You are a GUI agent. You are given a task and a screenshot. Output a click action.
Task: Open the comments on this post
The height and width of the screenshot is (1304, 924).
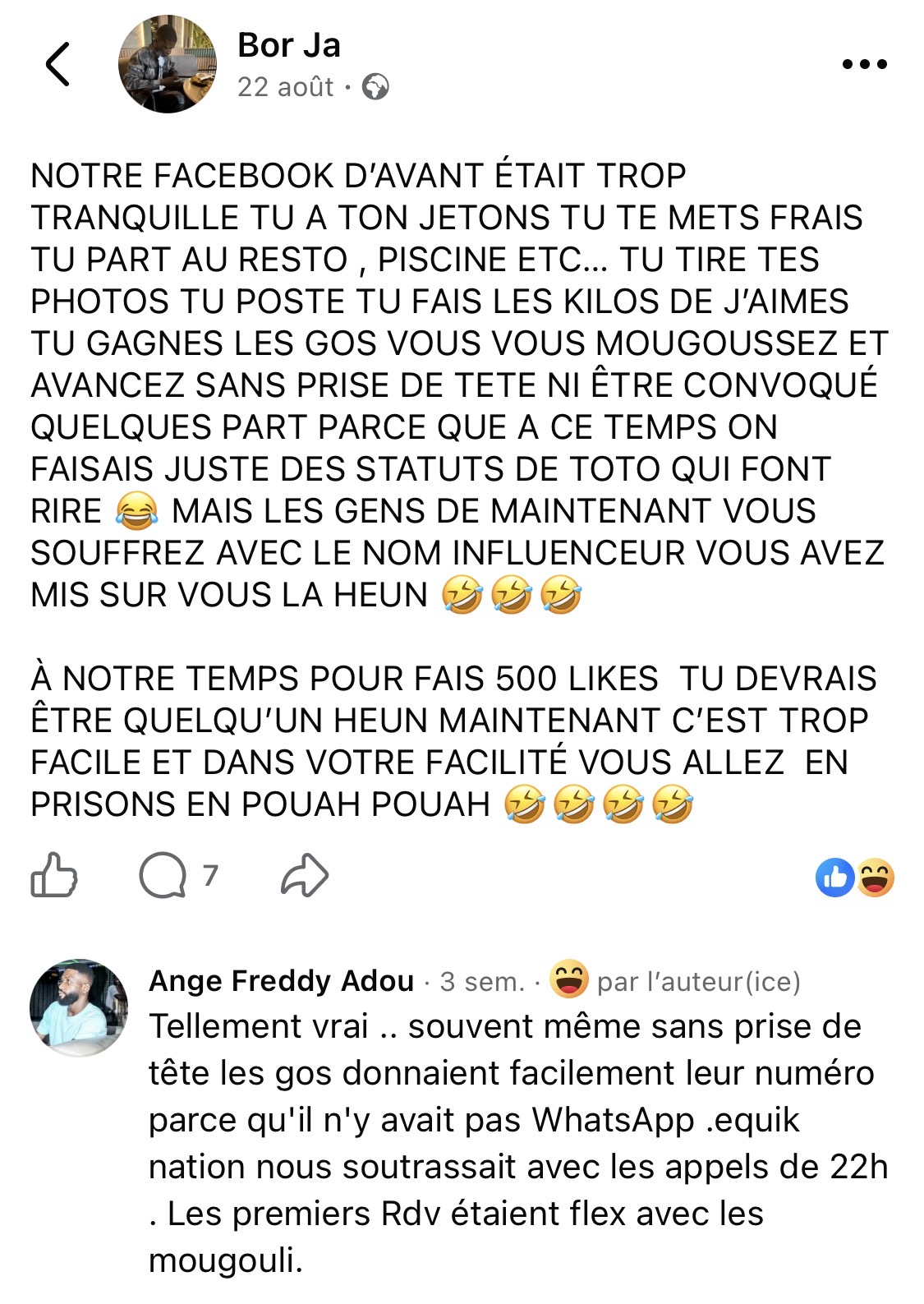pyautogui.click(x=178, y=875)
